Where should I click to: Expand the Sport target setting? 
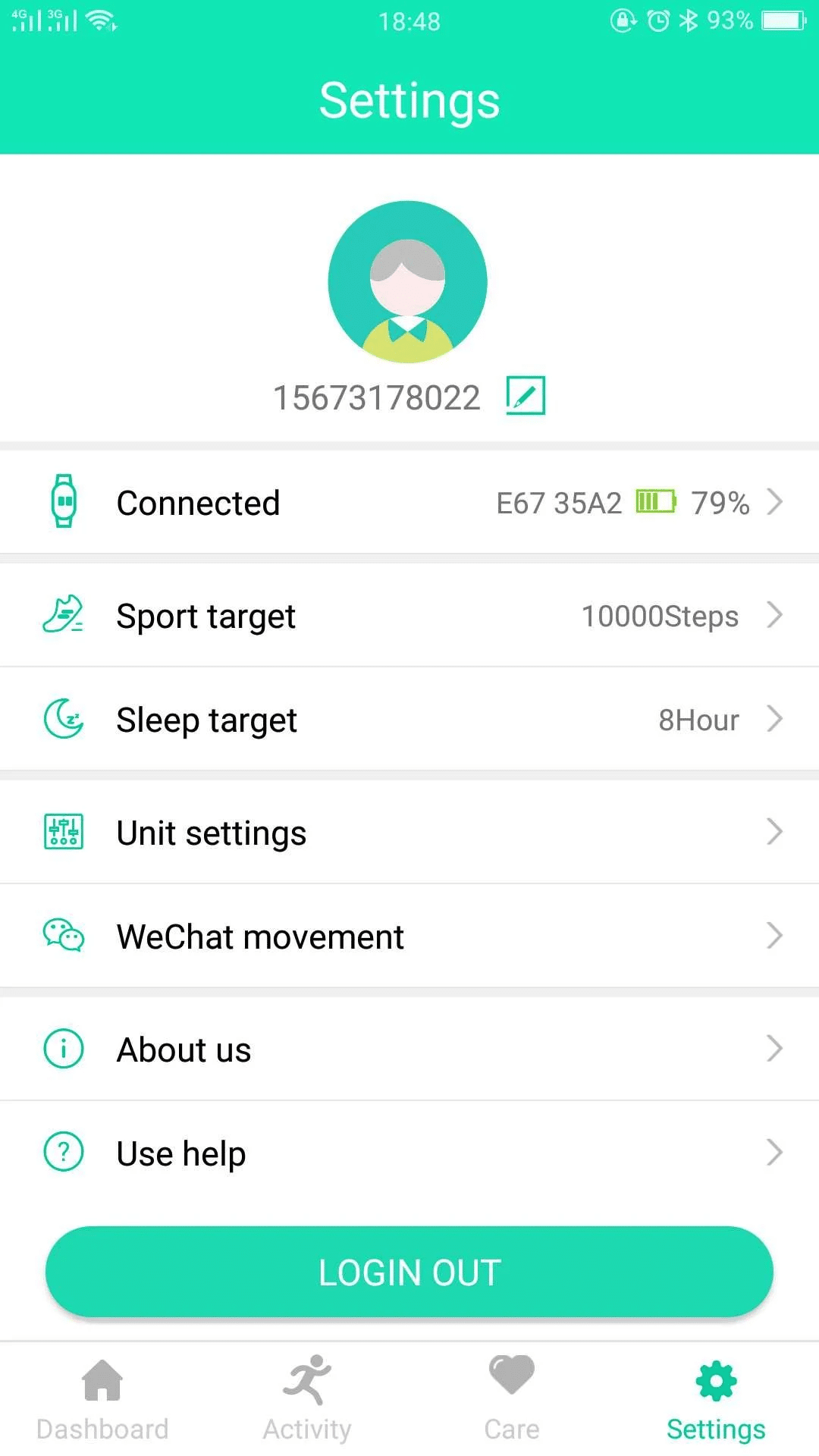tap(775, 615)
